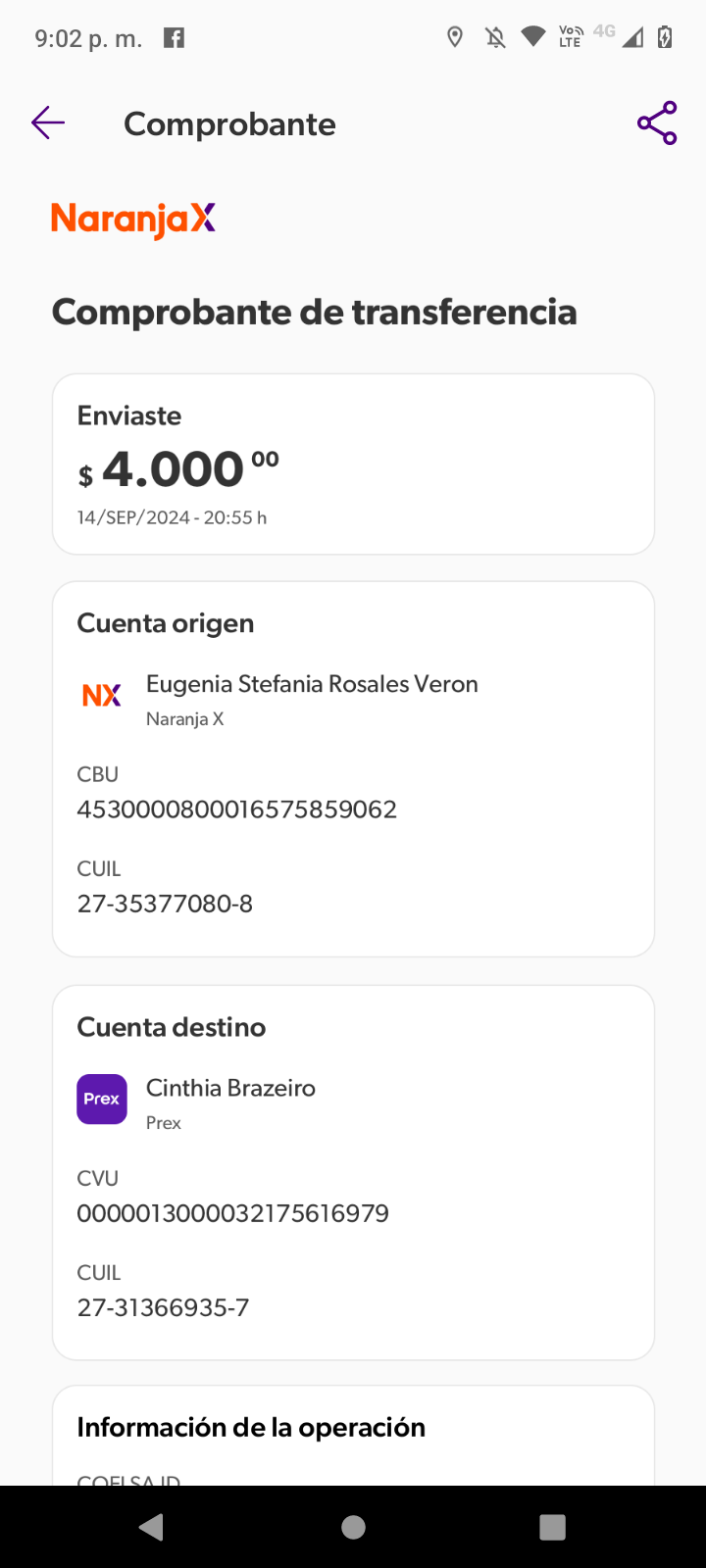706x1568 pixels.
Task: Select the CBU number 4530000800016575859062
Action: pyautogui.click(x=236, y=809)
